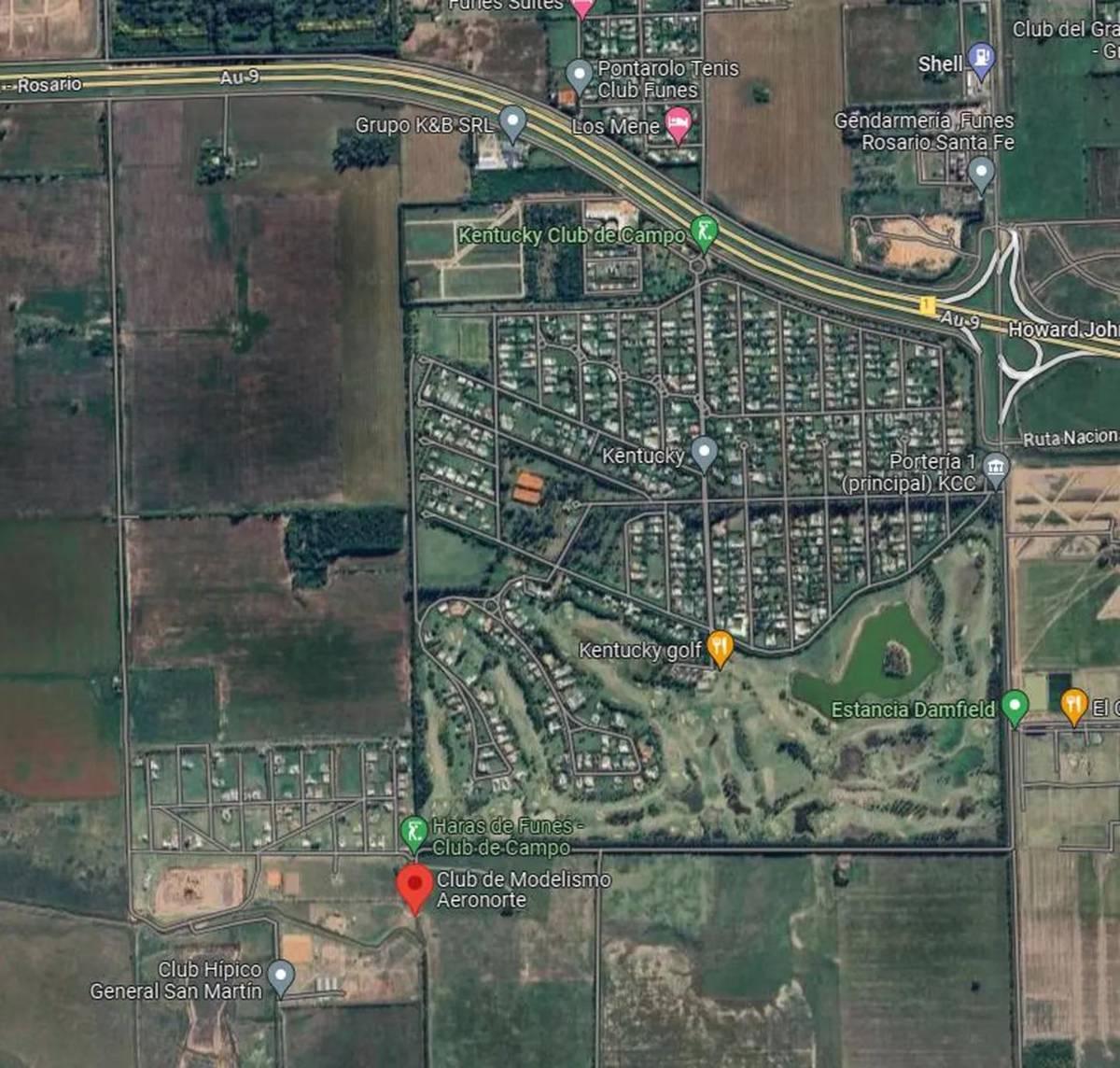This screenshot has height=1068, width=1120.
Task: Tap the Kentucky golf restaurant pin
Action: [720, 646]
